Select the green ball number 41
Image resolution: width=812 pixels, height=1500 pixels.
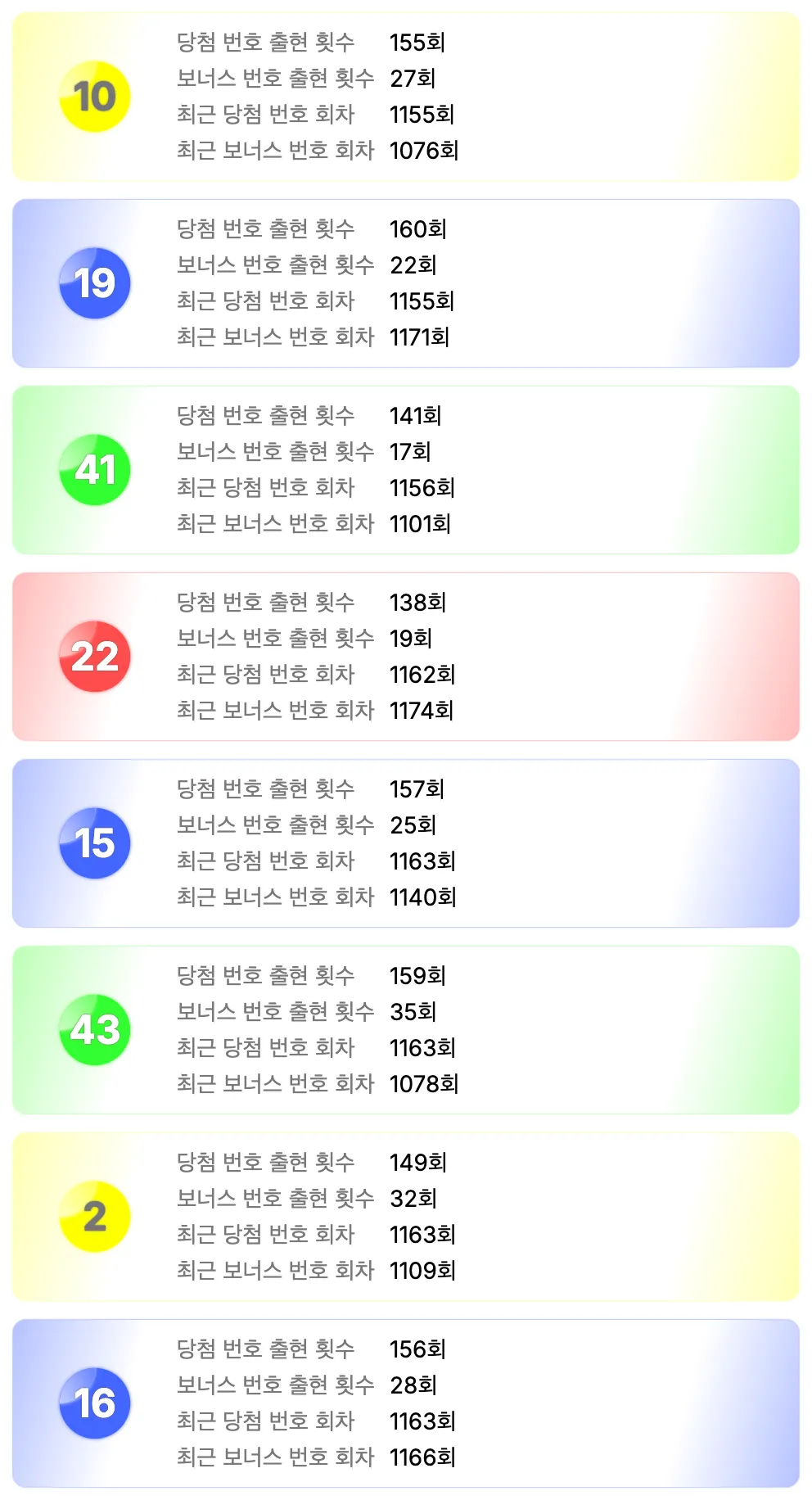[97, 468]
